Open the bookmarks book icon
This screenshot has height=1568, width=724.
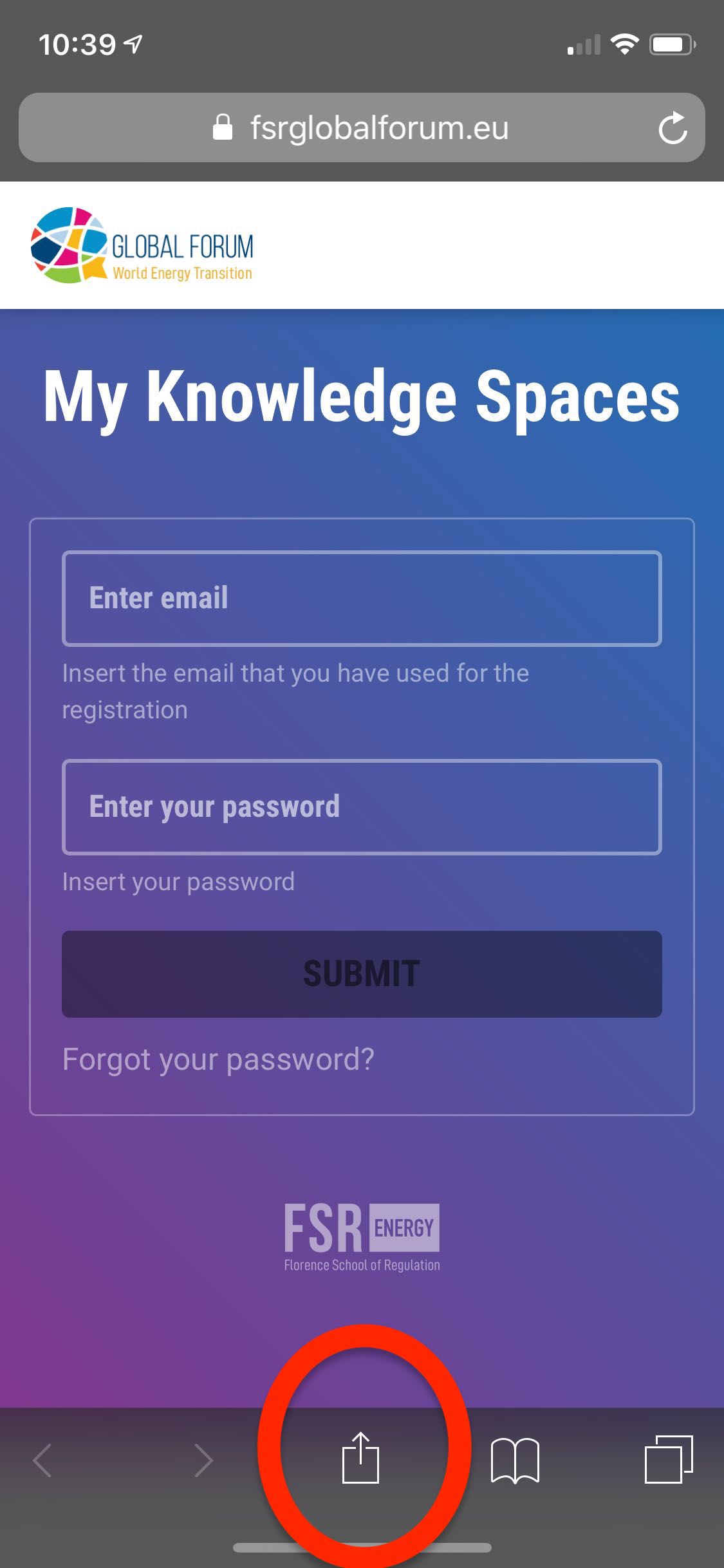tap(515, 1461)
